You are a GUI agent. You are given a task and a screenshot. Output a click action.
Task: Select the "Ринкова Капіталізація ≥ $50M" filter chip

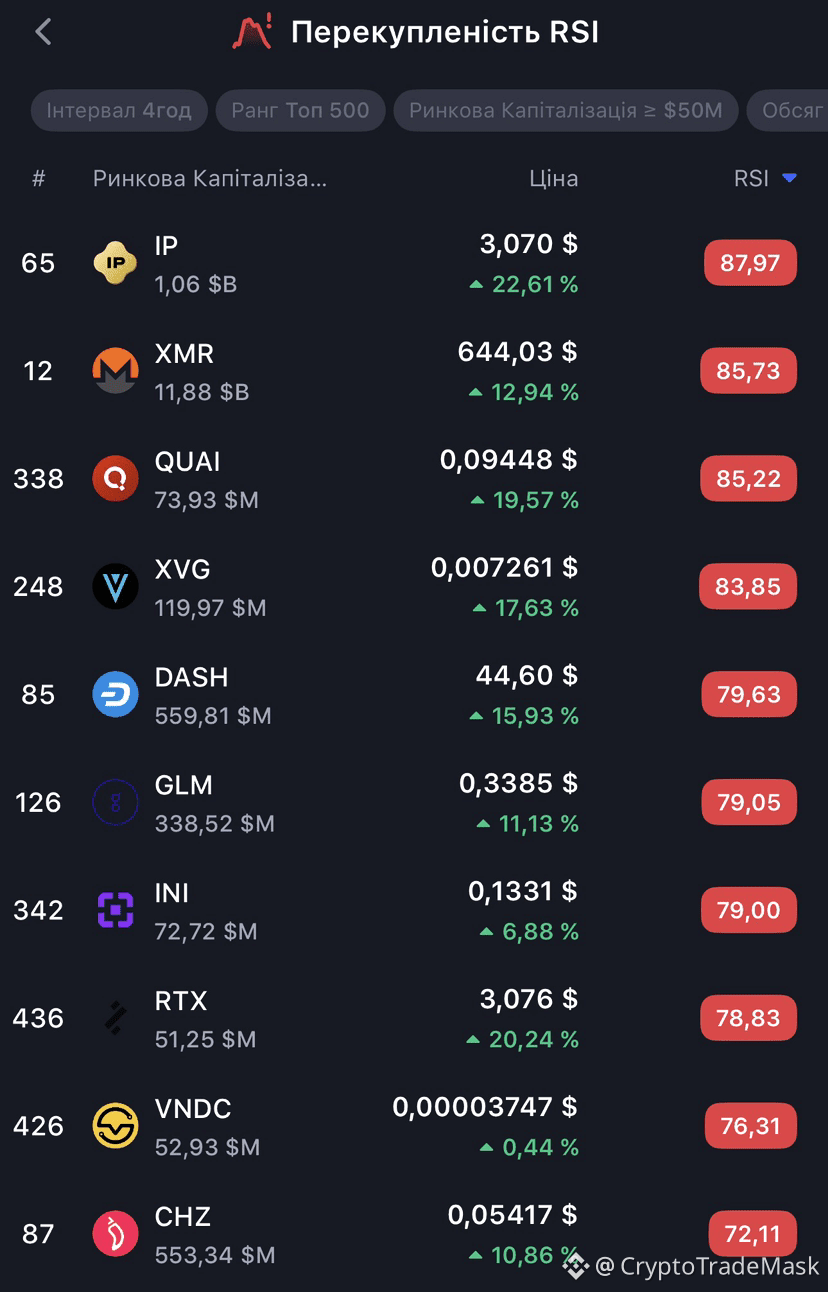pyautogui.click(x=565, y=110)
